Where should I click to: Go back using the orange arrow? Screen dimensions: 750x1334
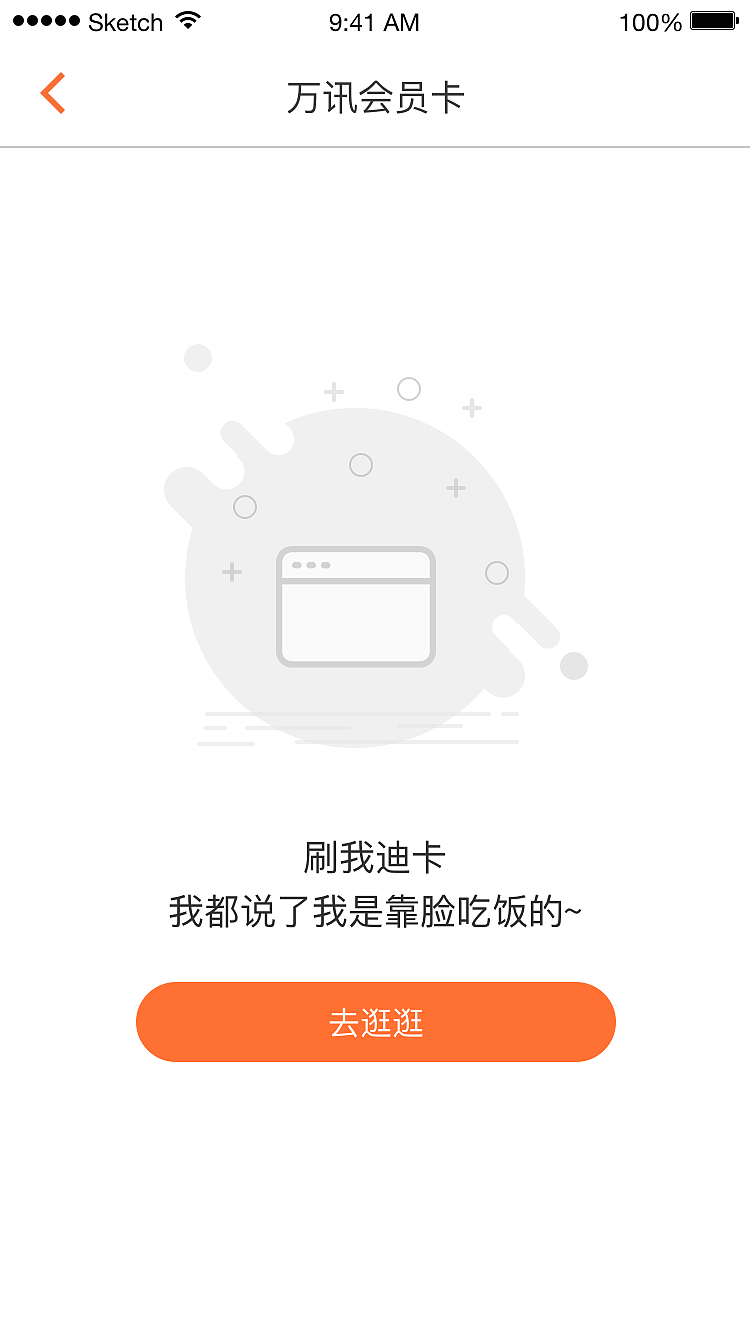coord(53,93)
